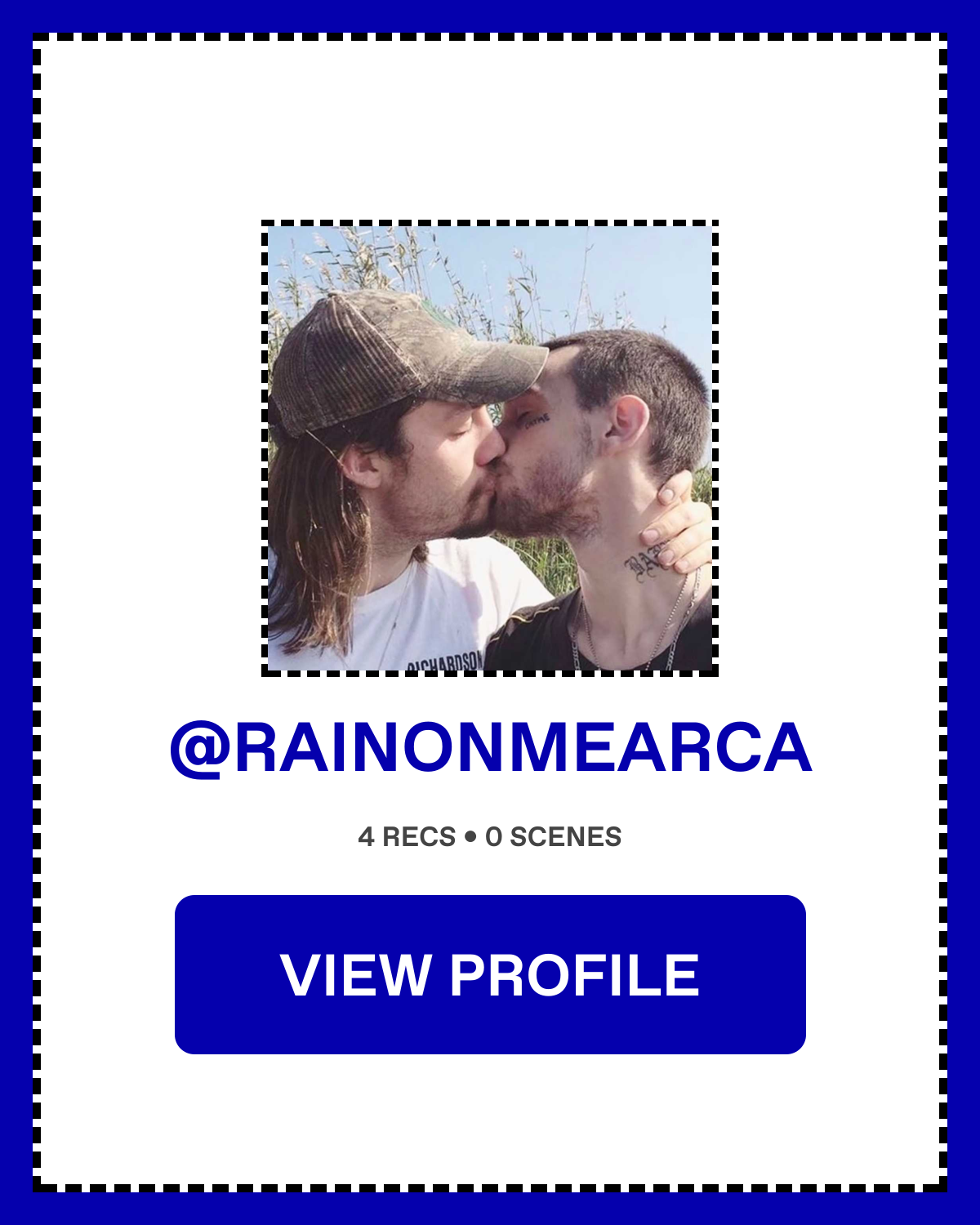
Task: Open the @rainonmearca profile photo
Action: pyautogui.click(x=490, y=448)
